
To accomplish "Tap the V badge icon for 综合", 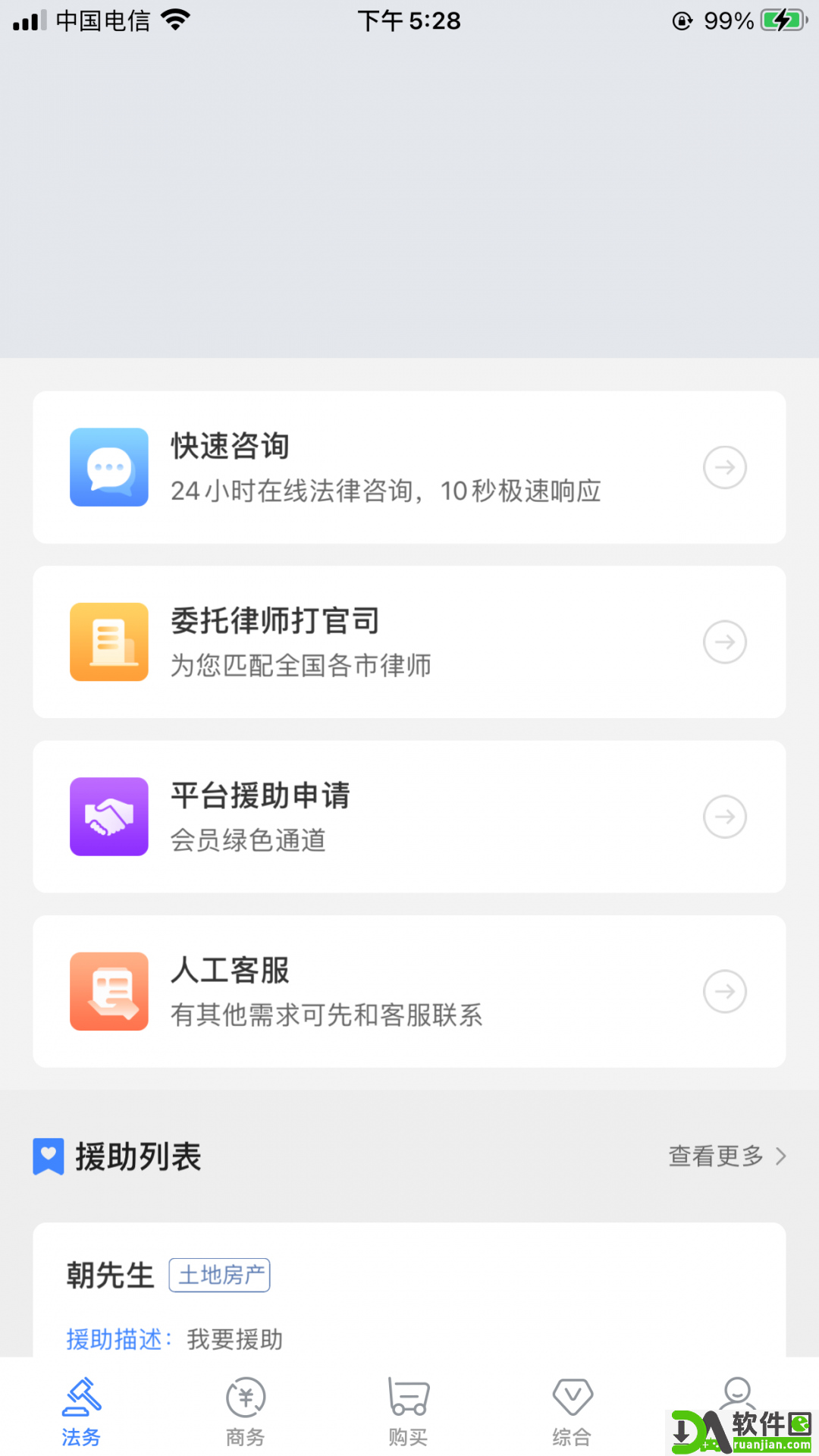I will pyautogui.click(x=573, y=1395).
